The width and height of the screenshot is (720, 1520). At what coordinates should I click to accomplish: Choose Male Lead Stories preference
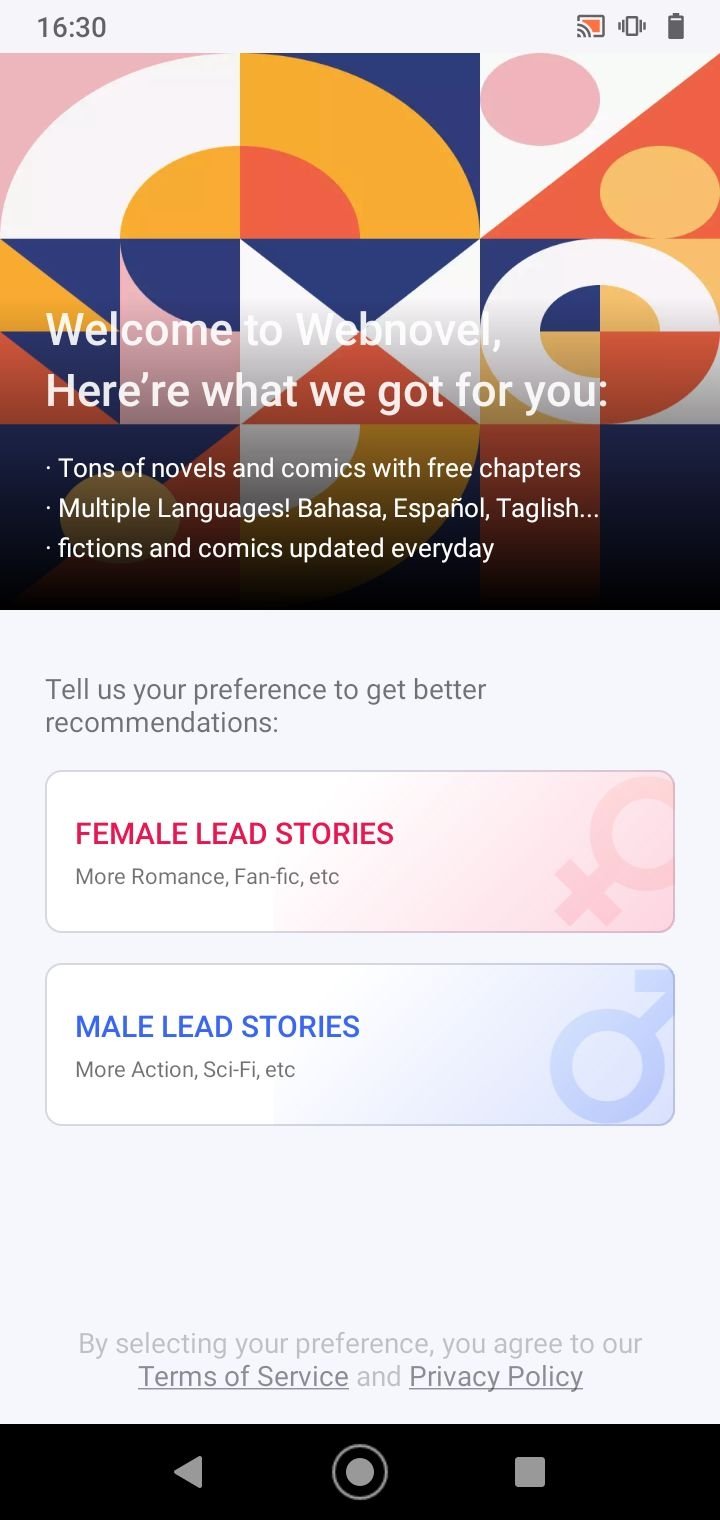(x=360, y=1044)
